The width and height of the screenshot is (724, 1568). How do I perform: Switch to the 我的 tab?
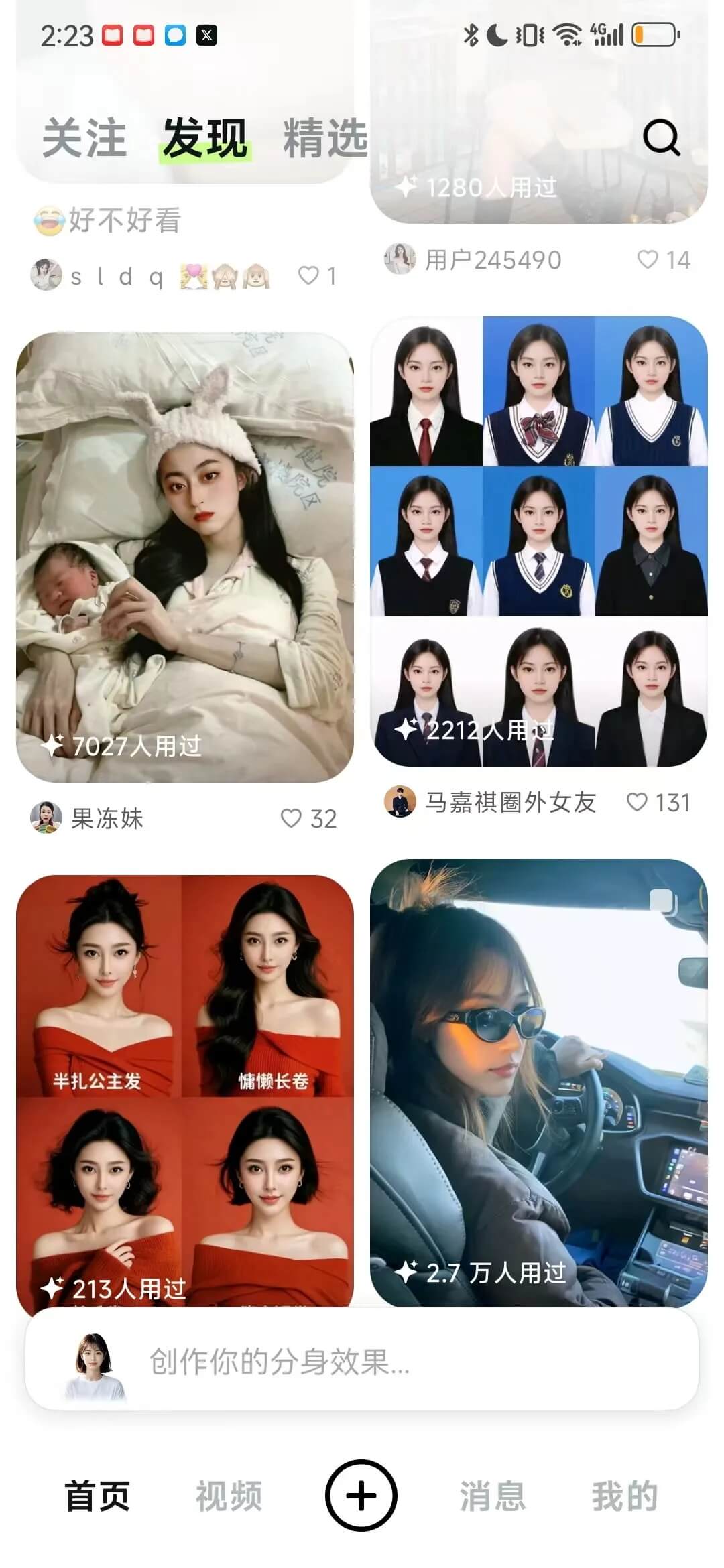[624, 1496]
